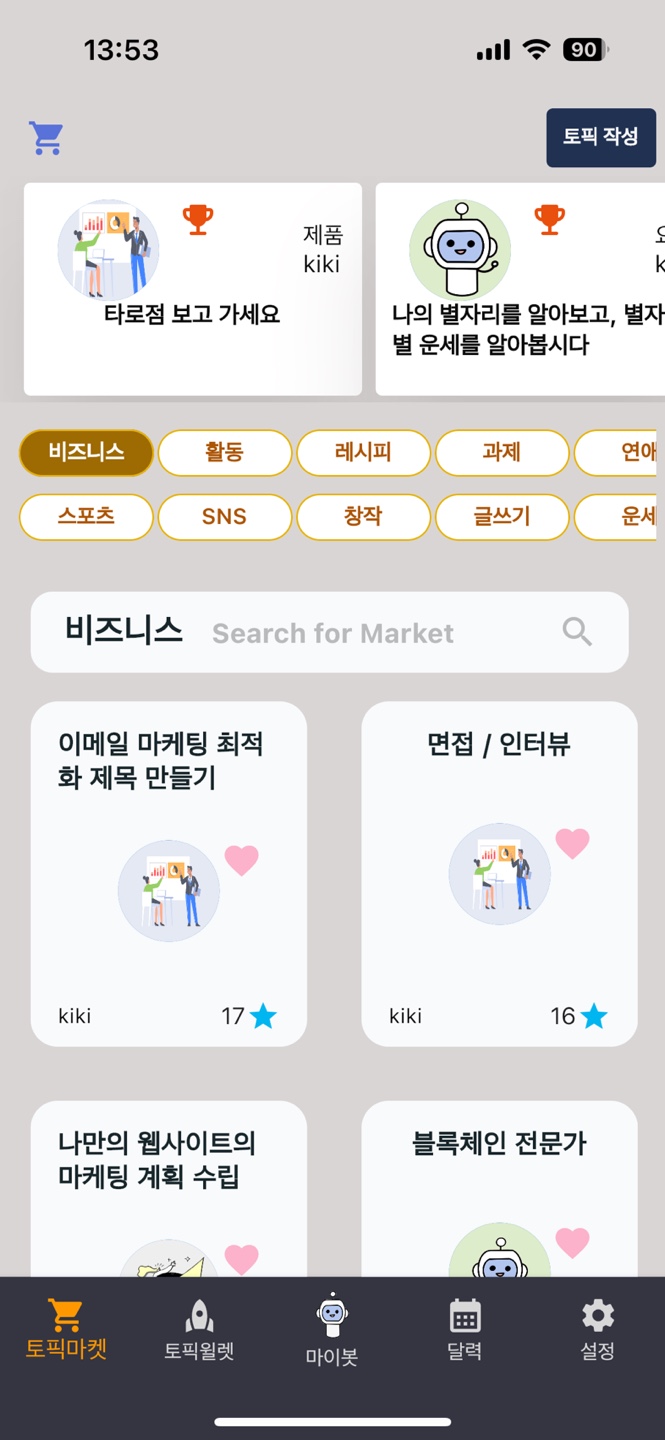Choose the 과제 category chip
This screenshot has height=1440, width=665.
502,452
